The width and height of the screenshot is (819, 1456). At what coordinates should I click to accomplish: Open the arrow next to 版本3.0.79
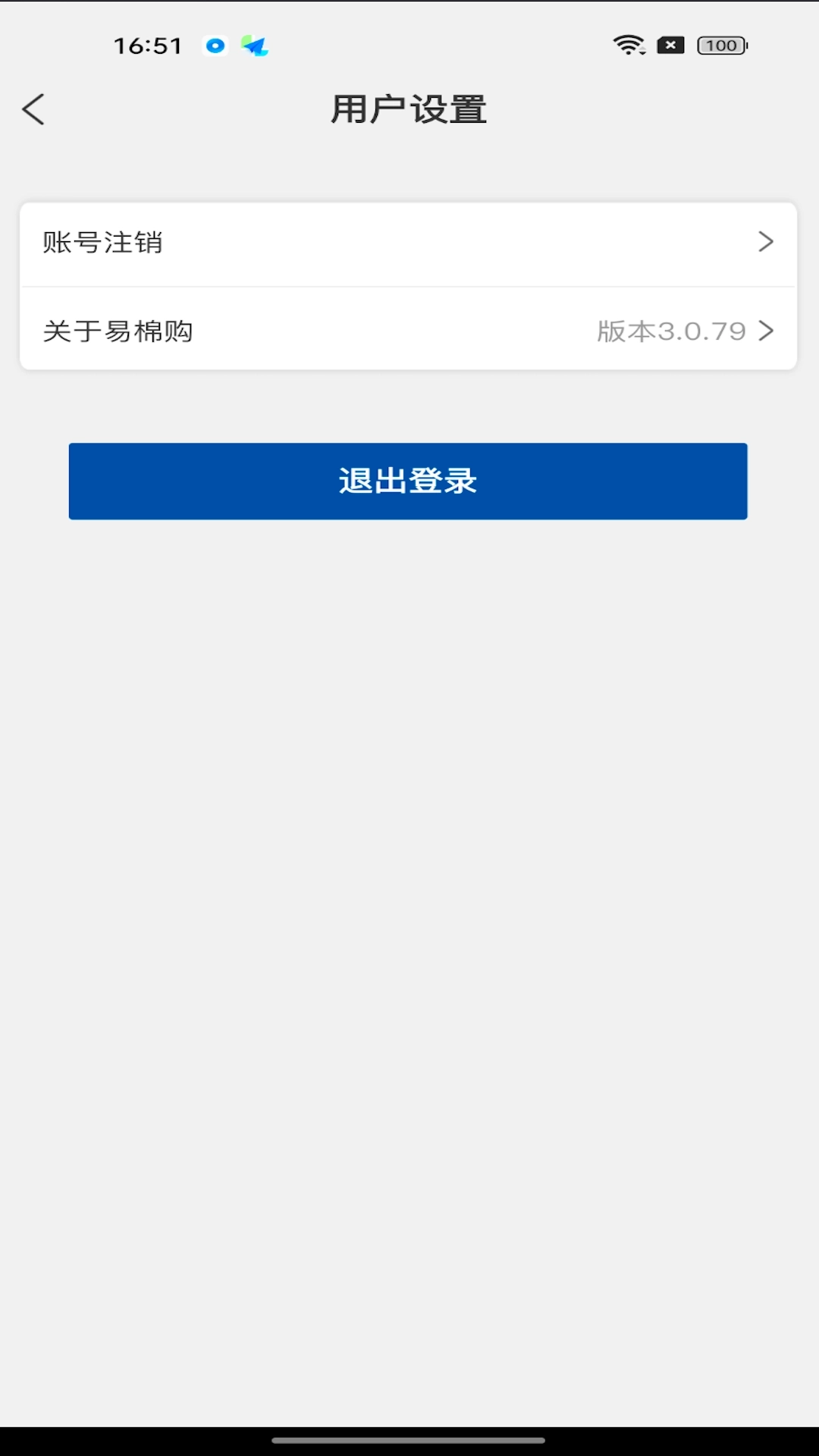coord(766,330)
